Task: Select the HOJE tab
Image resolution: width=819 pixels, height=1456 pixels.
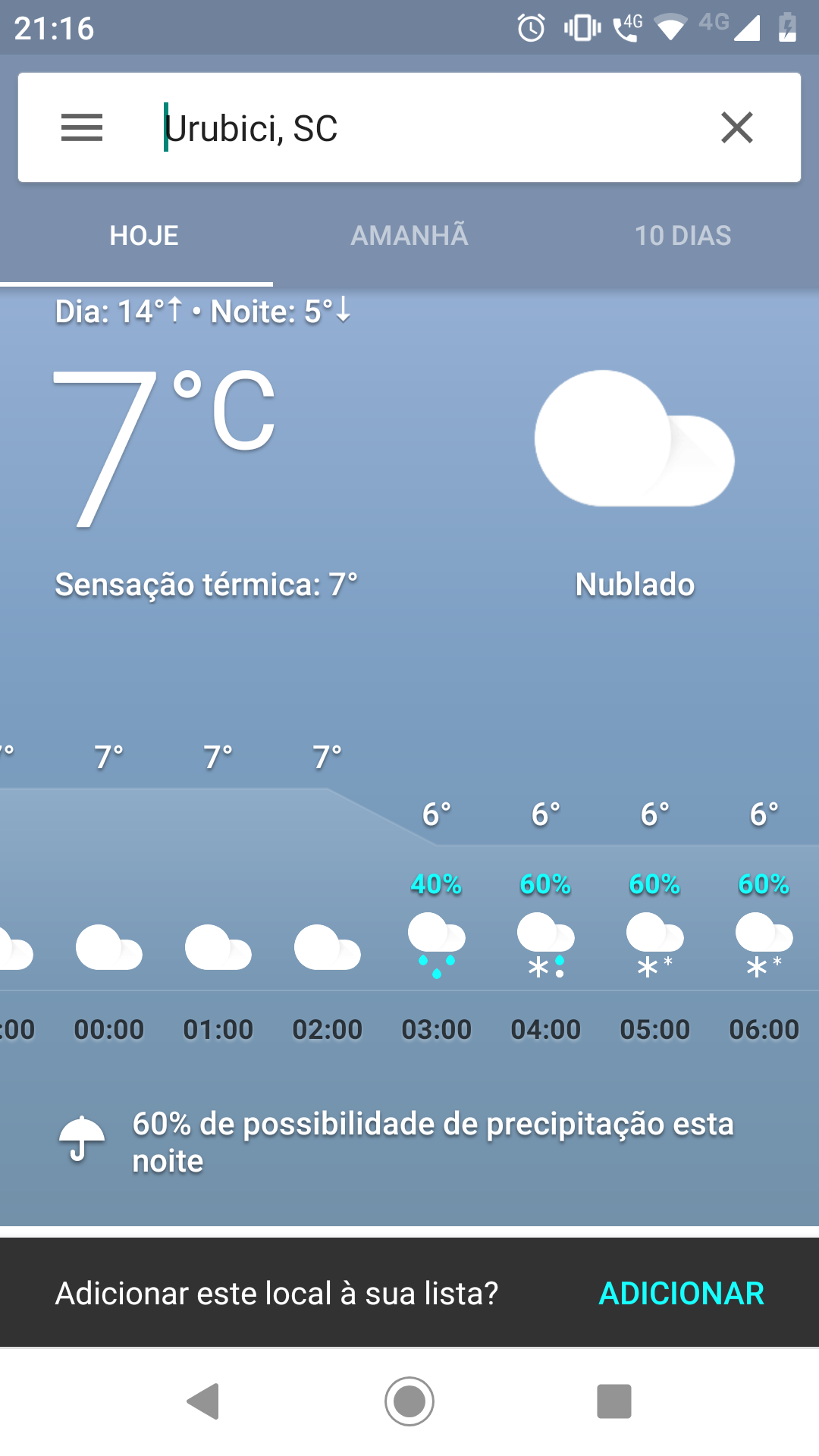Action: pyautogui.click(x=144, y=236)
